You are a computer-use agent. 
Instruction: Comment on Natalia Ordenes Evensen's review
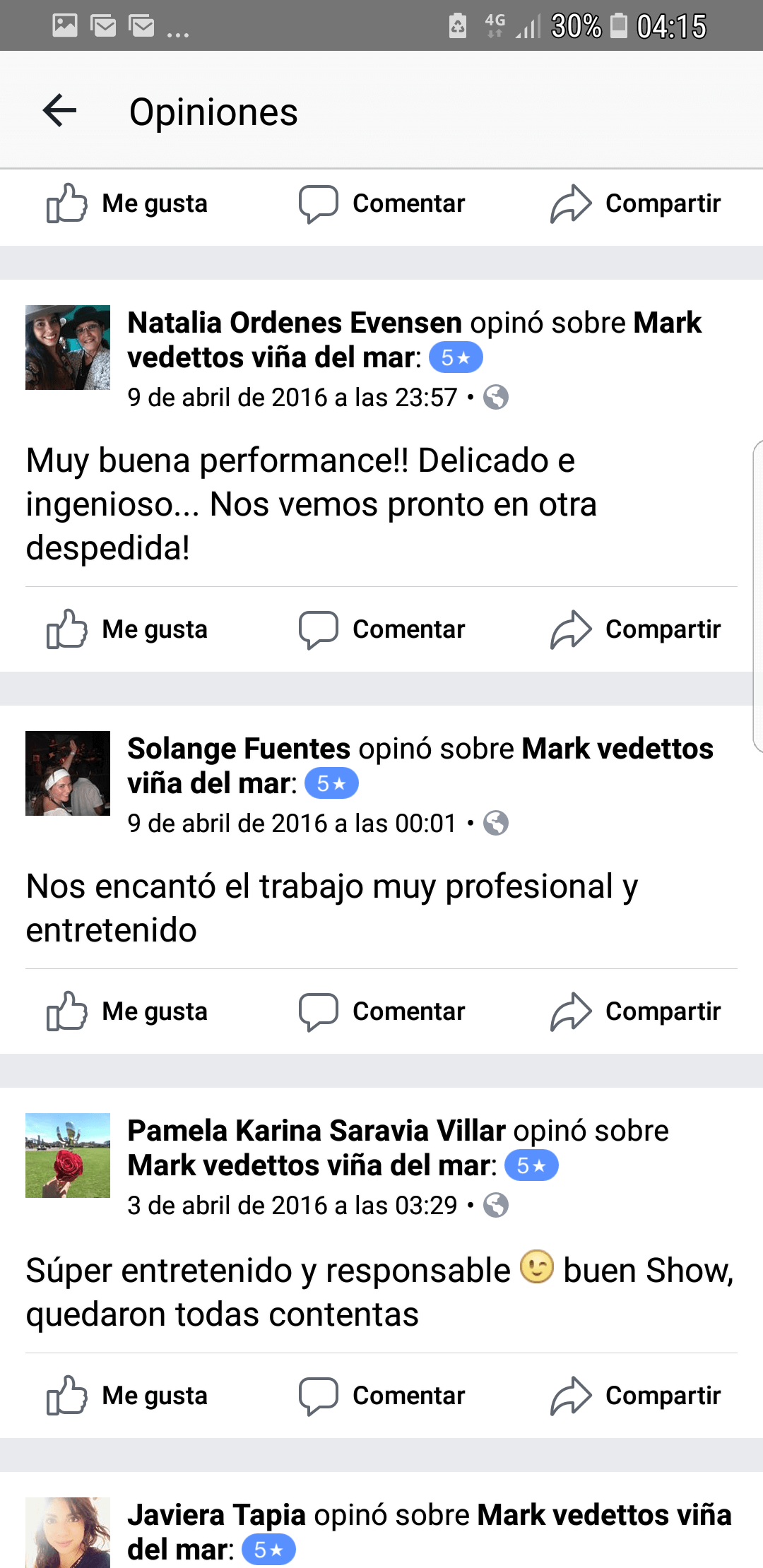(x=382, y=629)
